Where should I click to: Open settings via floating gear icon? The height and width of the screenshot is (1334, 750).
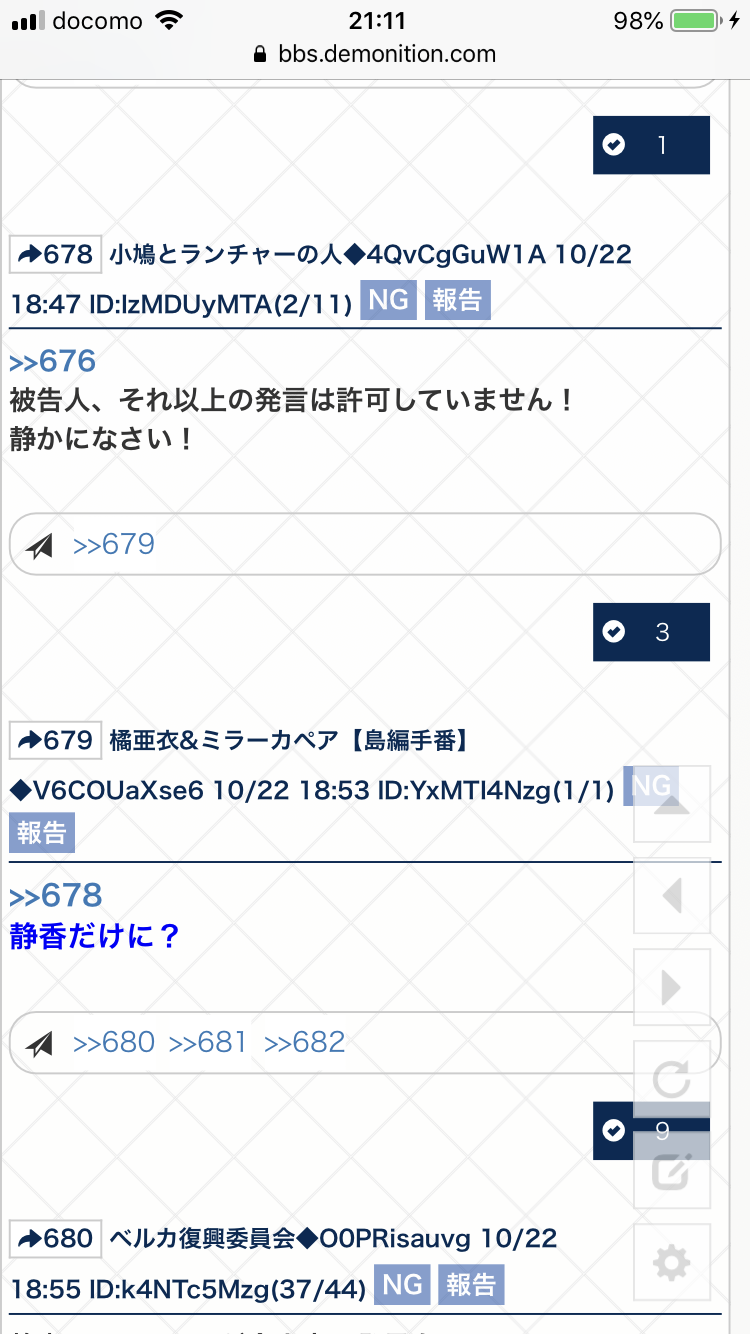point(672,1264)
